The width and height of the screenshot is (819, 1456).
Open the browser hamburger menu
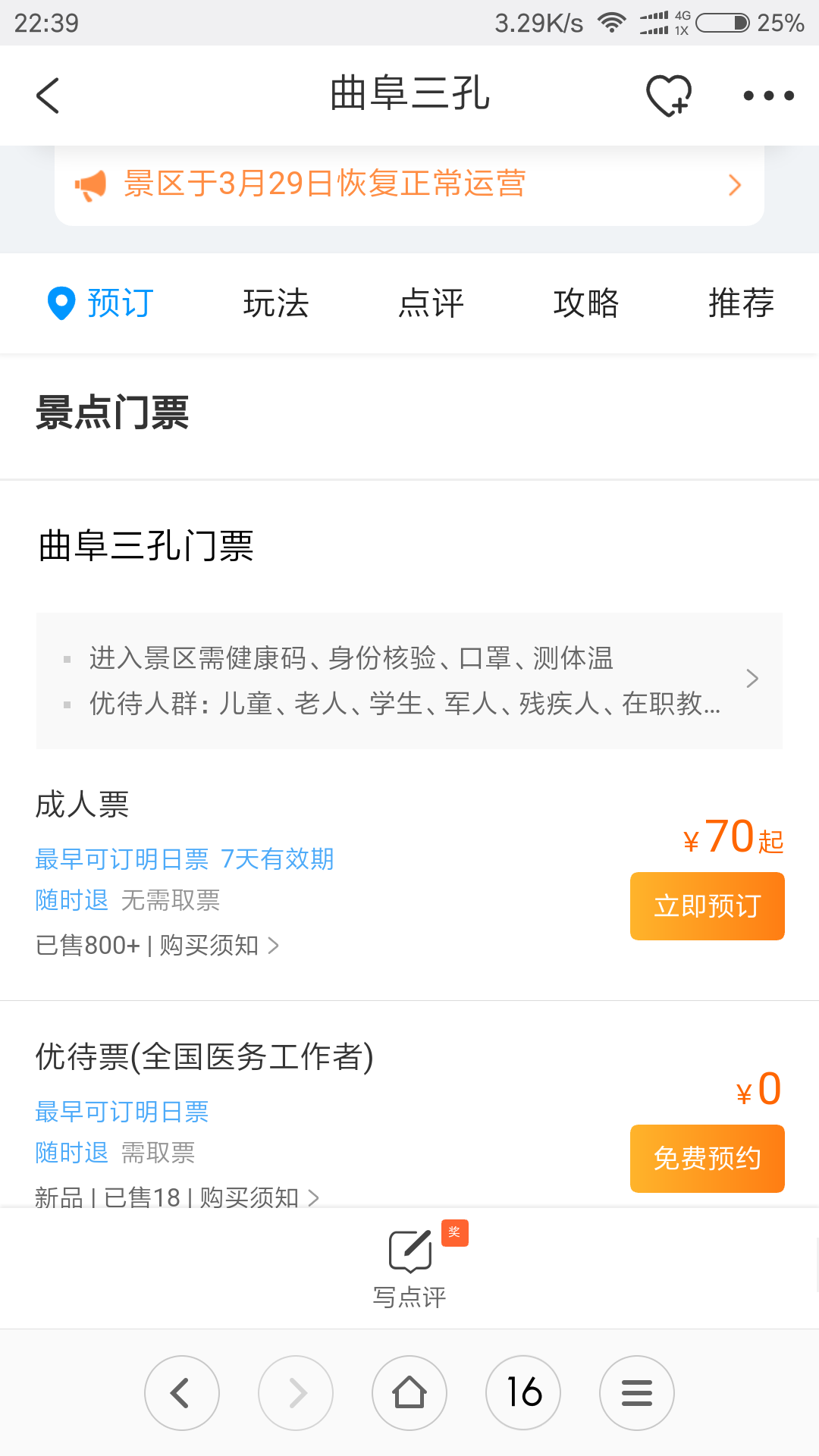637,1393
